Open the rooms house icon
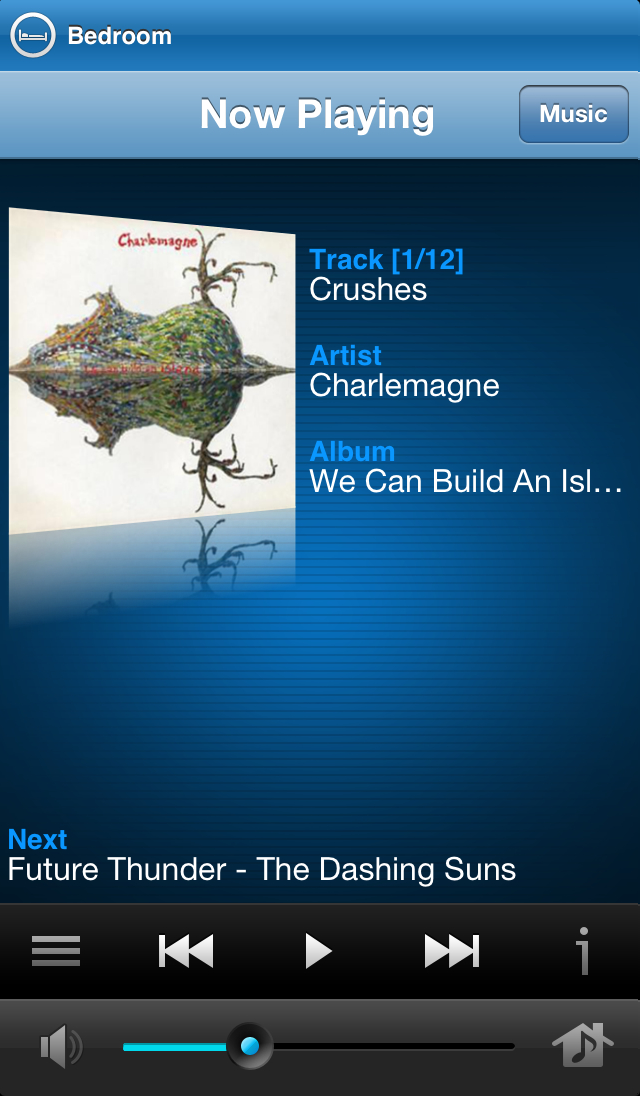This screenshot has width=640, height=1096. coord(582,1046)
